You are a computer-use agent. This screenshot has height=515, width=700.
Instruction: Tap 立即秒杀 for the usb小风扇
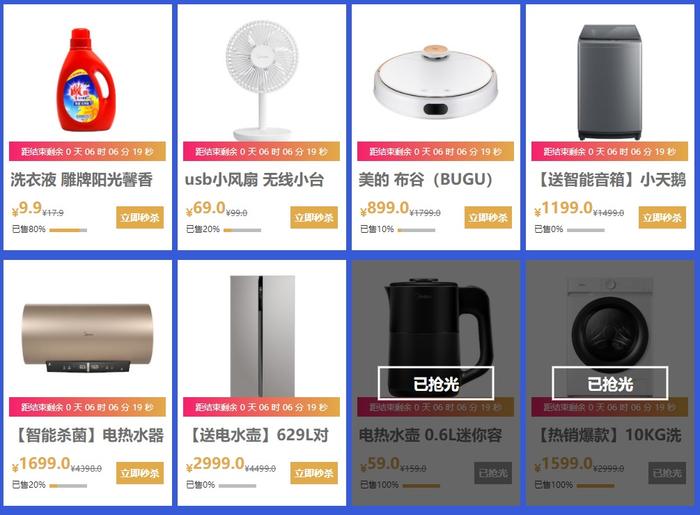click(x=313, y=218)
